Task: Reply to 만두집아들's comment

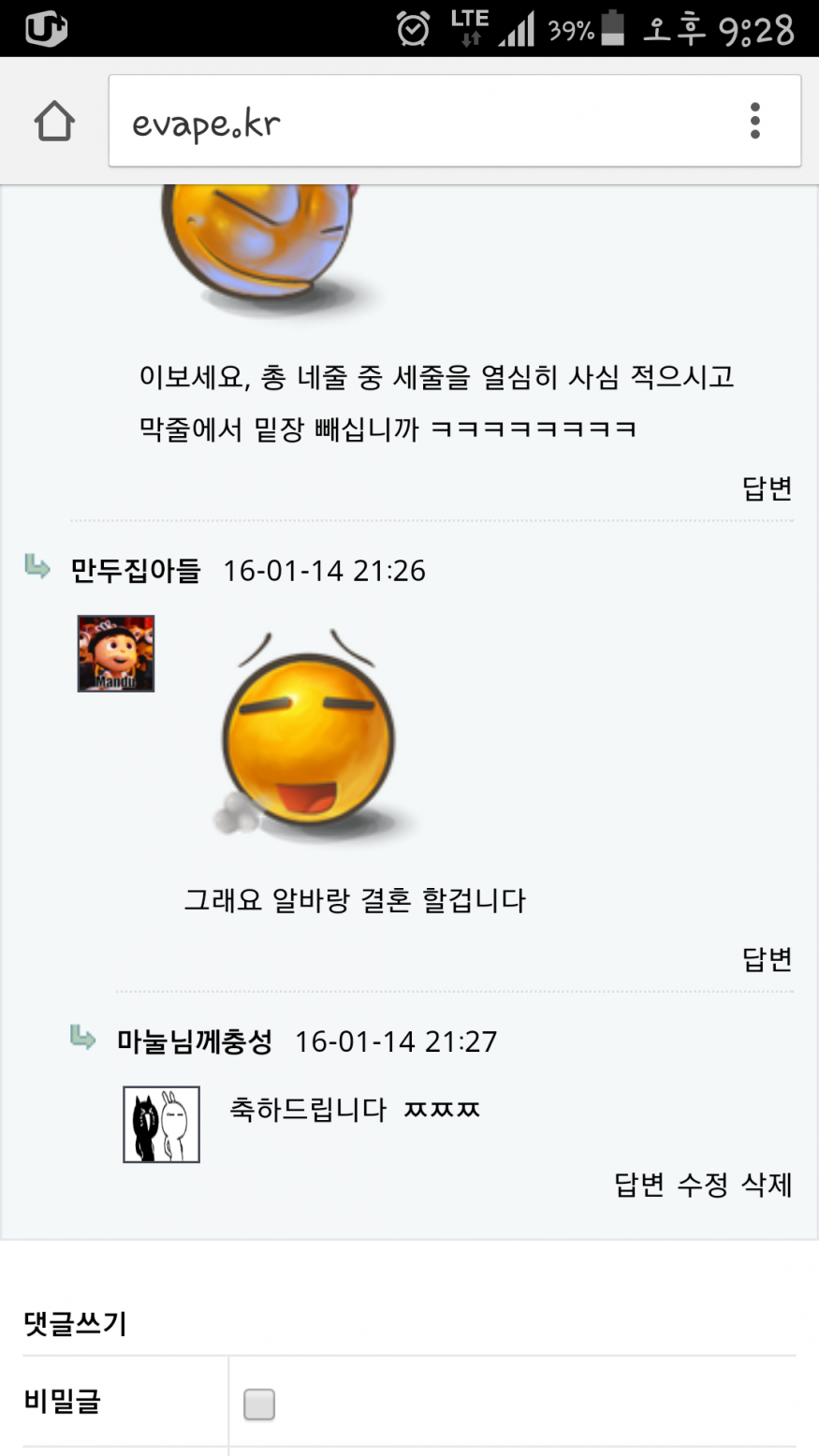Action: tap(767, 959)
